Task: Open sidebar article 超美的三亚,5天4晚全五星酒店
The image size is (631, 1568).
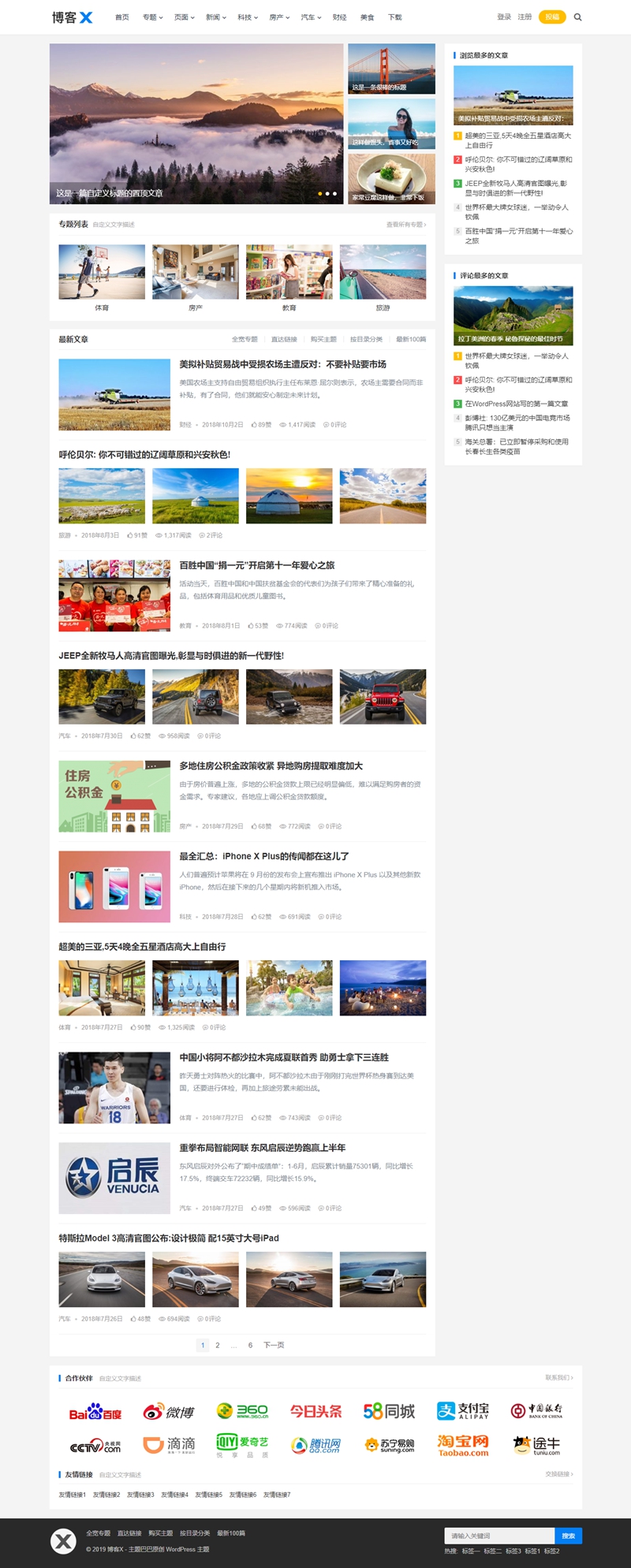Action: (517, 140)
